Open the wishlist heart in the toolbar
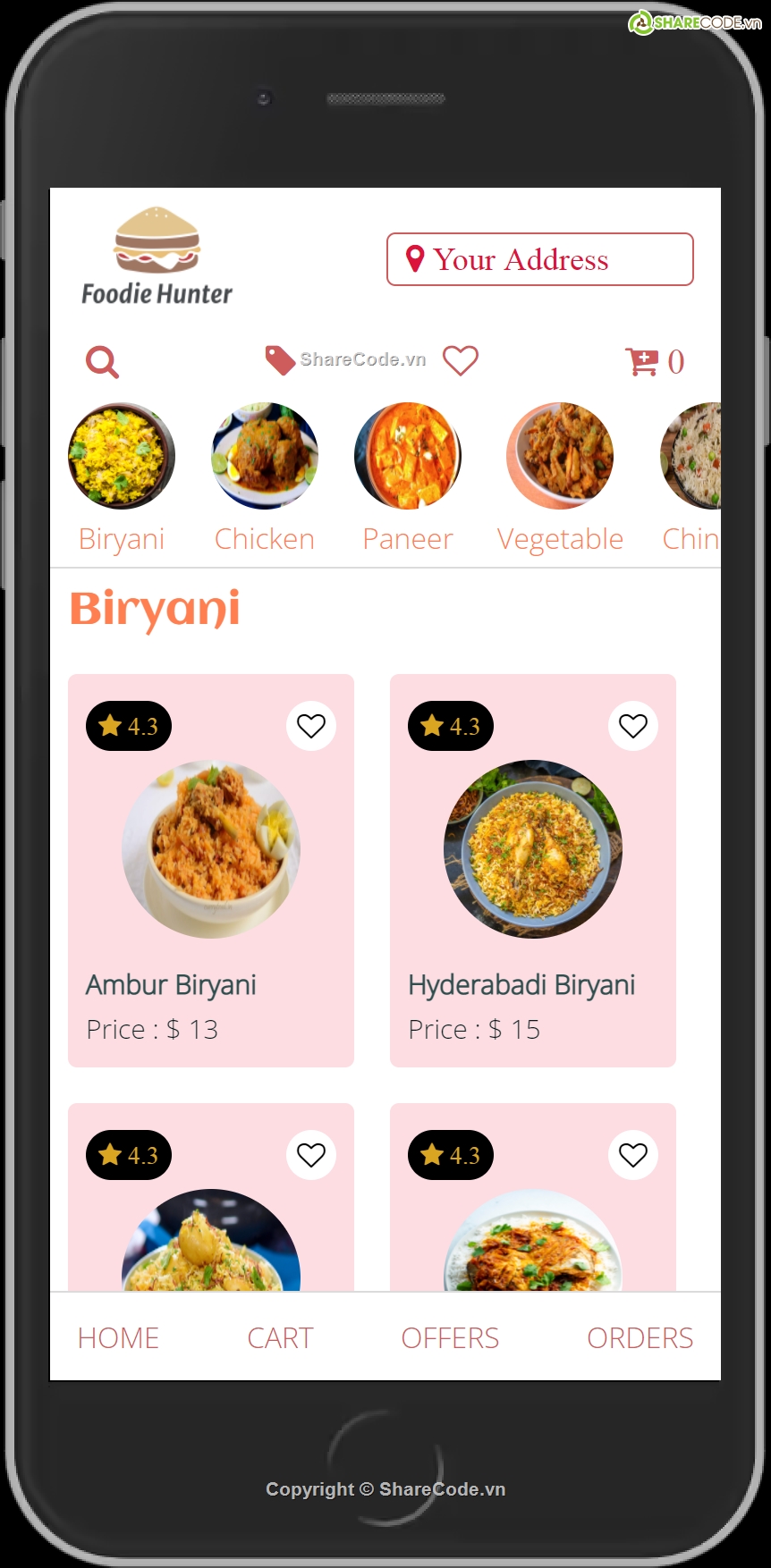Image resolution: width=771 pixels, height=1568 pixels. pos(461,360)
